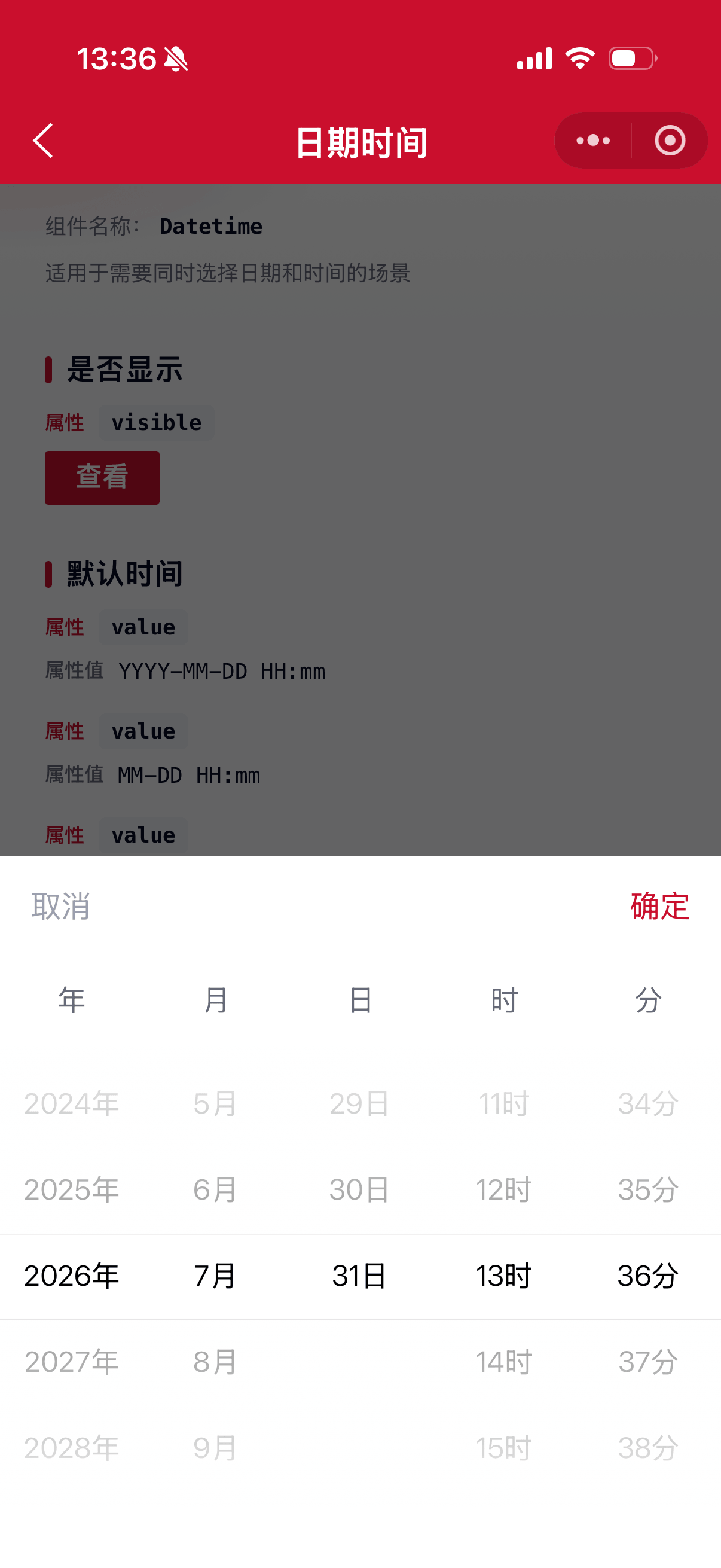Select 35分 in the minute column
The width and height of the screenshot is (721, 1568).
pyautogui.click(x=648, y=1189)
